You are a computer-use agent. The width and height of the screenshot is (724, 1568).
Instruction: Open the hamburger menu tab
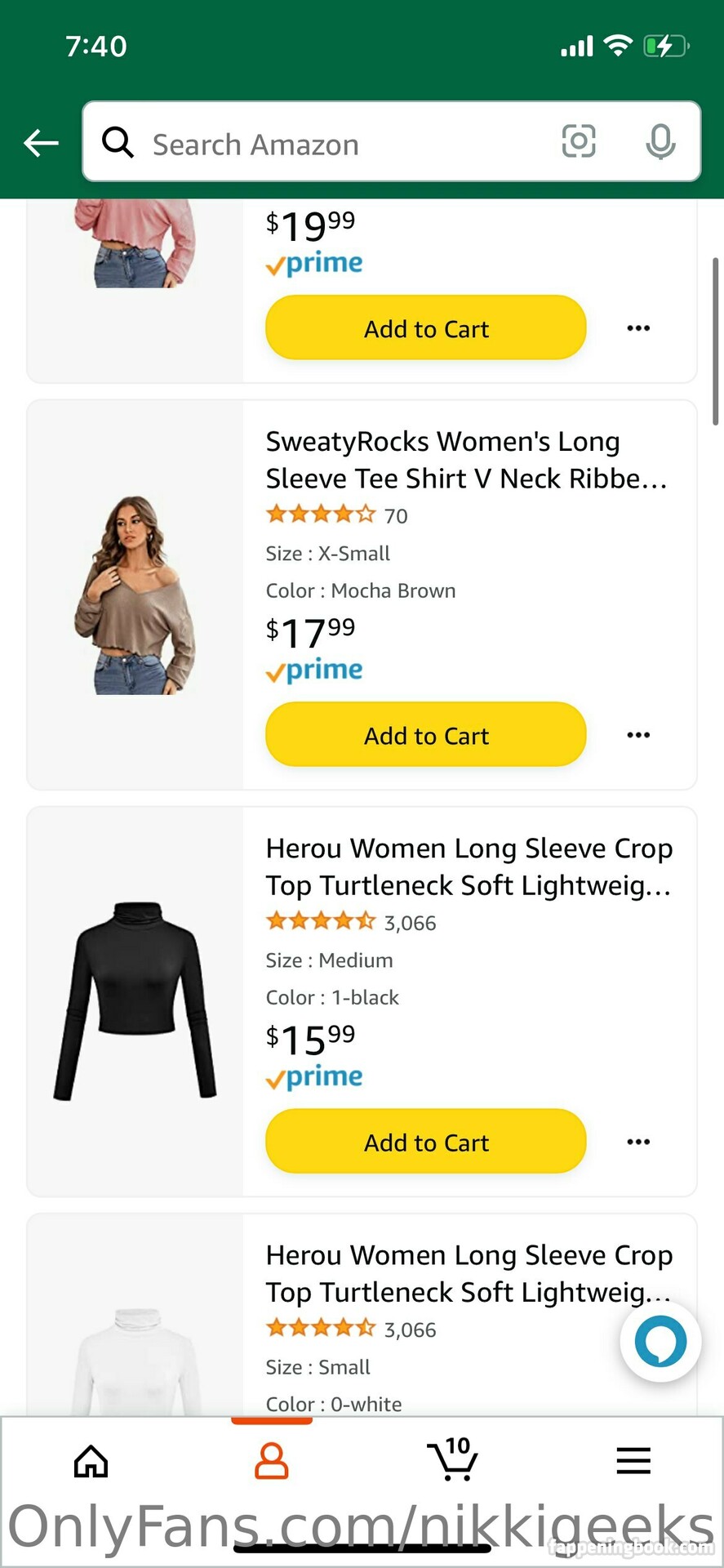point(633,1461)
